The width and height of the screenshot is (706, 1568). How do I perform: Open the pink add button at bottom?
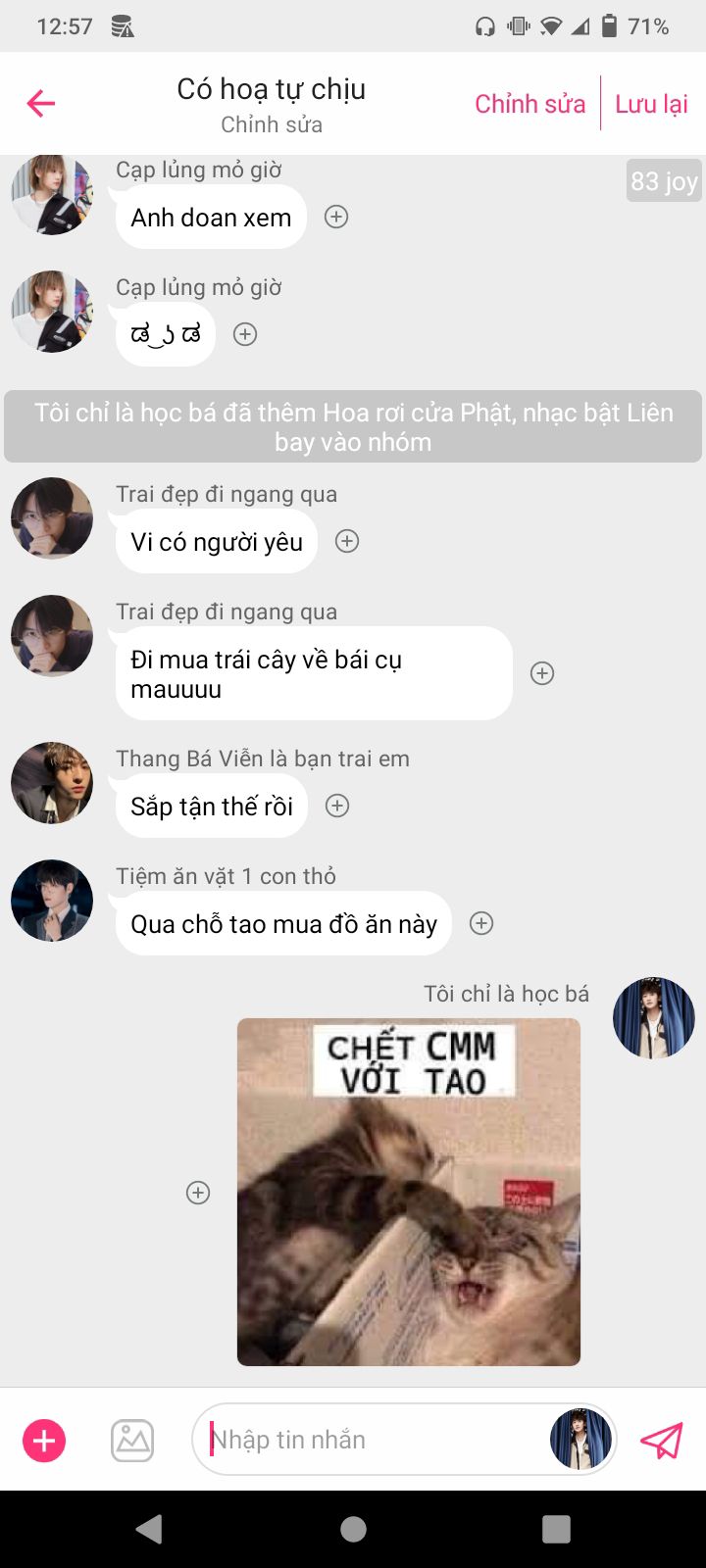44,1441
